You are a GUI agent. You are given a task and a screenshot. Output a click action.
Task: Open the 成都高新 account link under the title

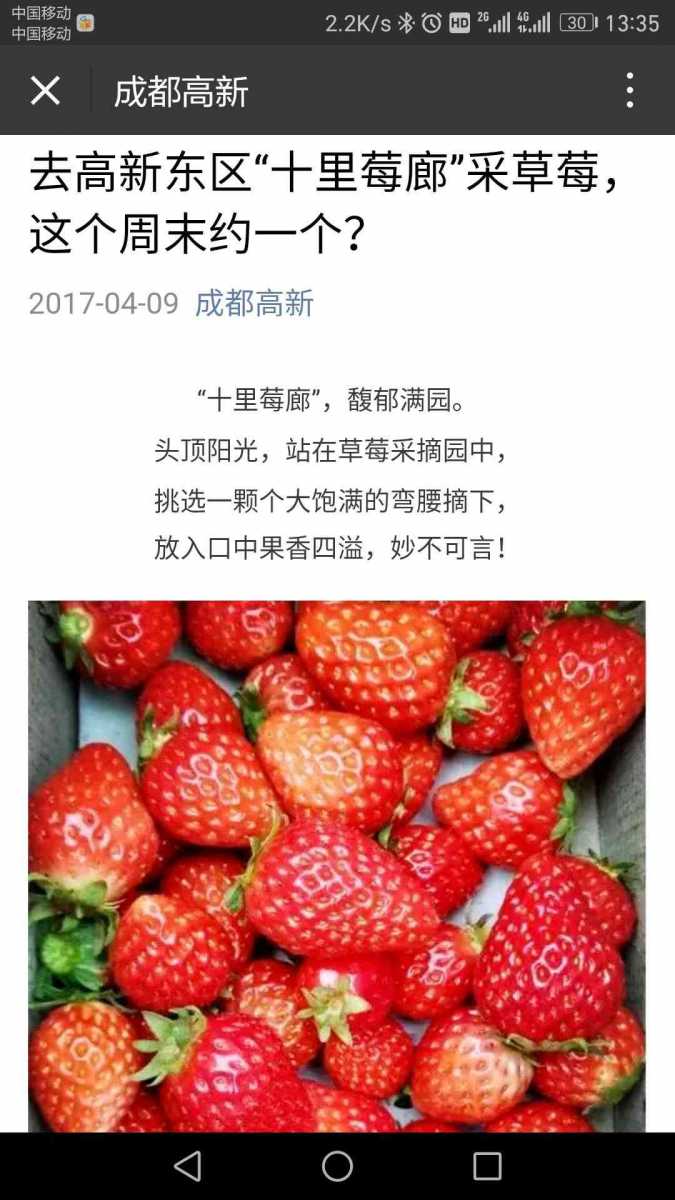(254, 303)
